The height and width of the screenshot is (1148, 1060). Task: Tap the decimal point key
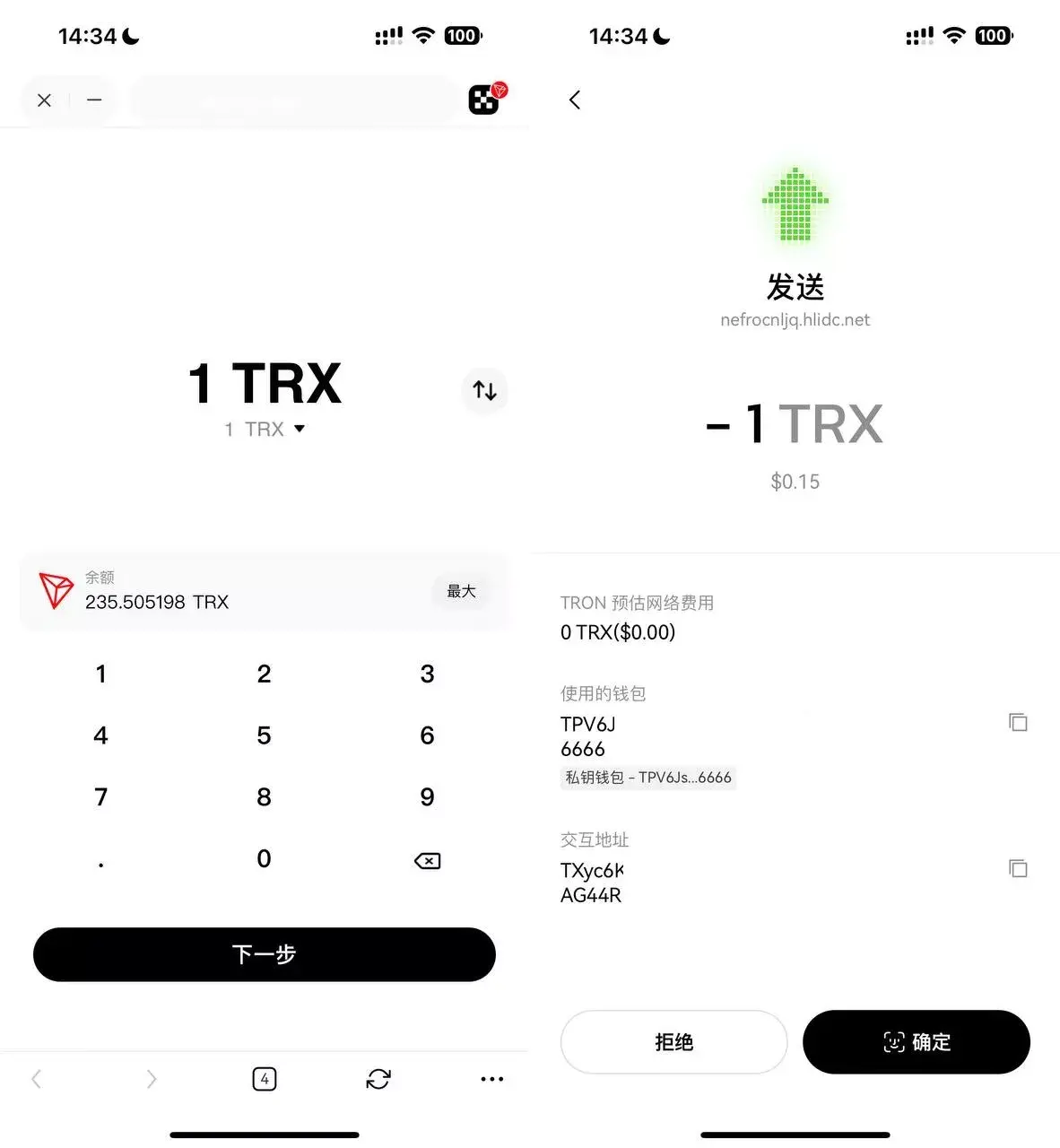(101, 863)
